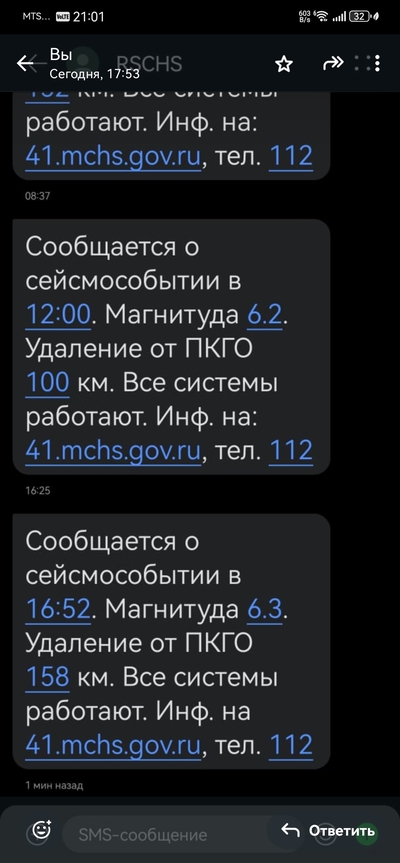Tap the 6.3 magnitude link
The image size is (400, 863).
(x=264, y=610)
